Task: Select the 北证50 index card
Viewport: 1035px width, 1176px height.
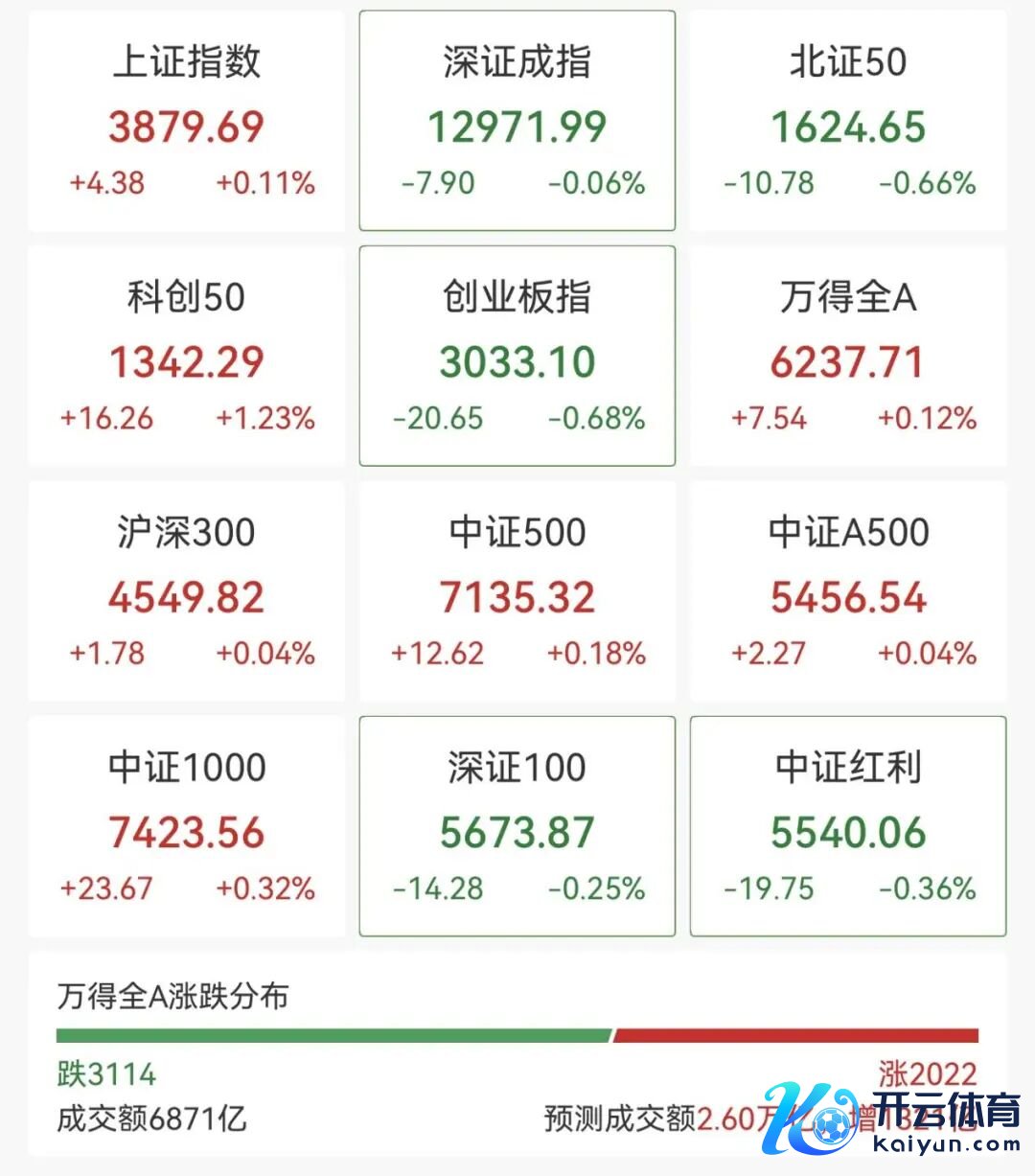Action: point(848,122)
